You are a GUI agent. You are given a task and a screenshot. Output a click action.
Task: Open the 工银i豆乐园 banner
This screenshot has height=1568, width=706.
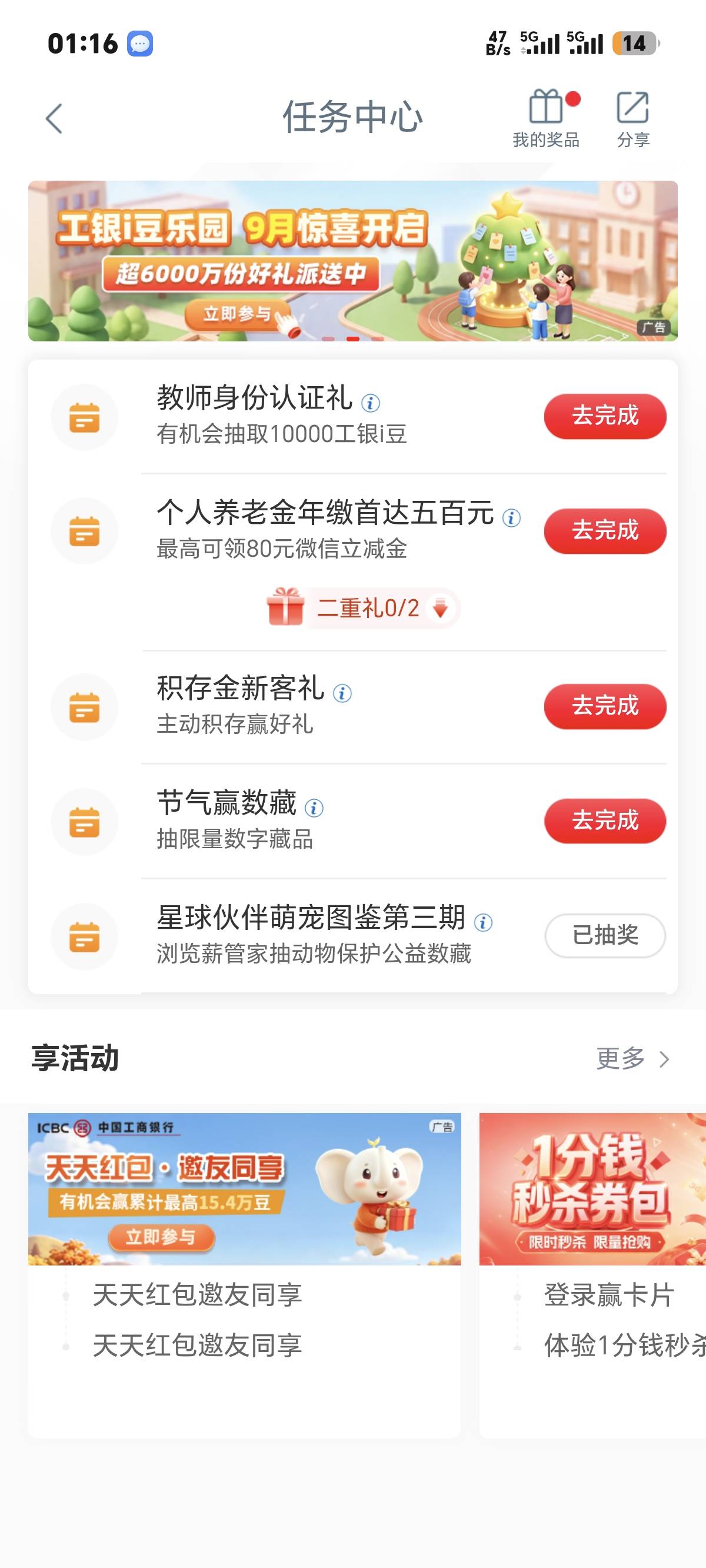(x=353, y=261)
